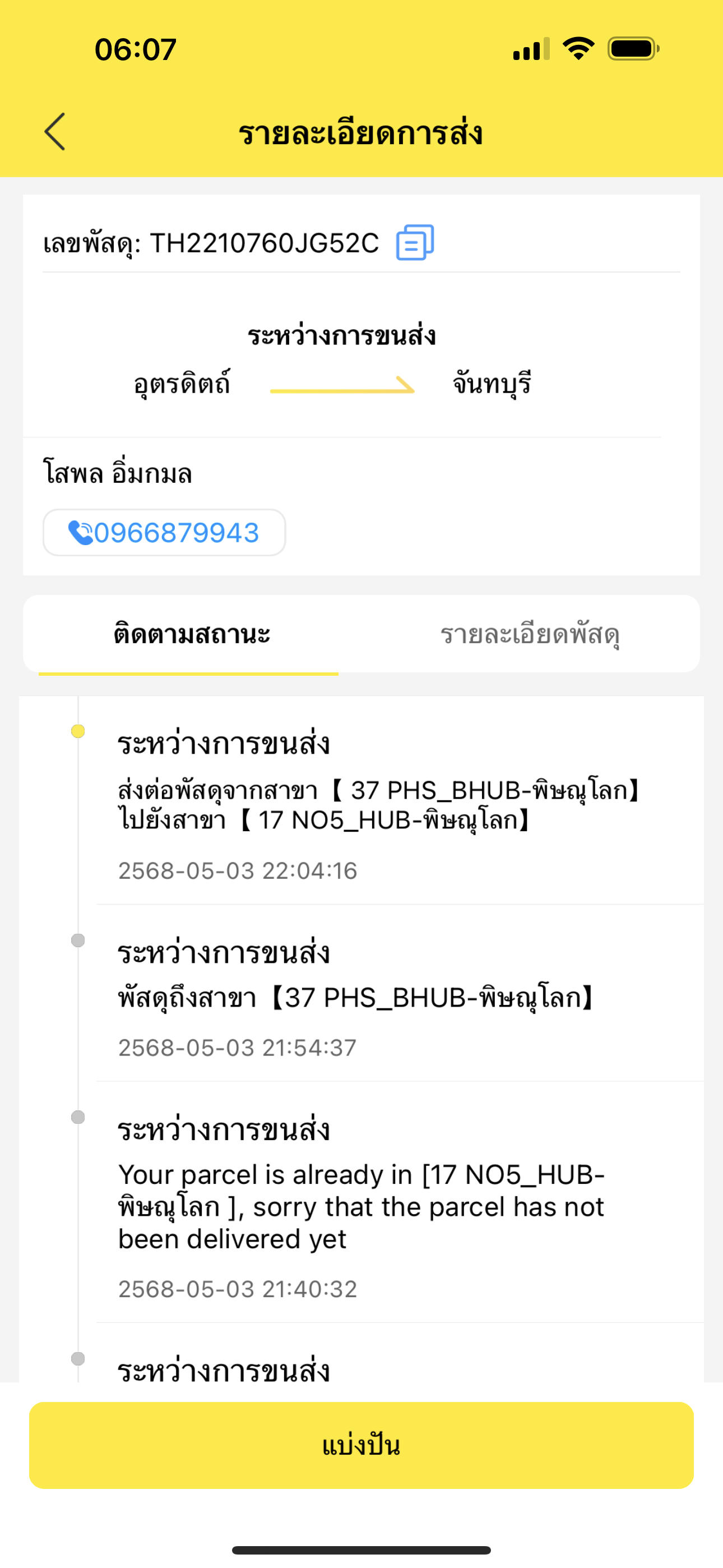This screenshot has height=1568, width=723.
Task: Select the ติดตามสถานะ tab
Action: point(192,634)
